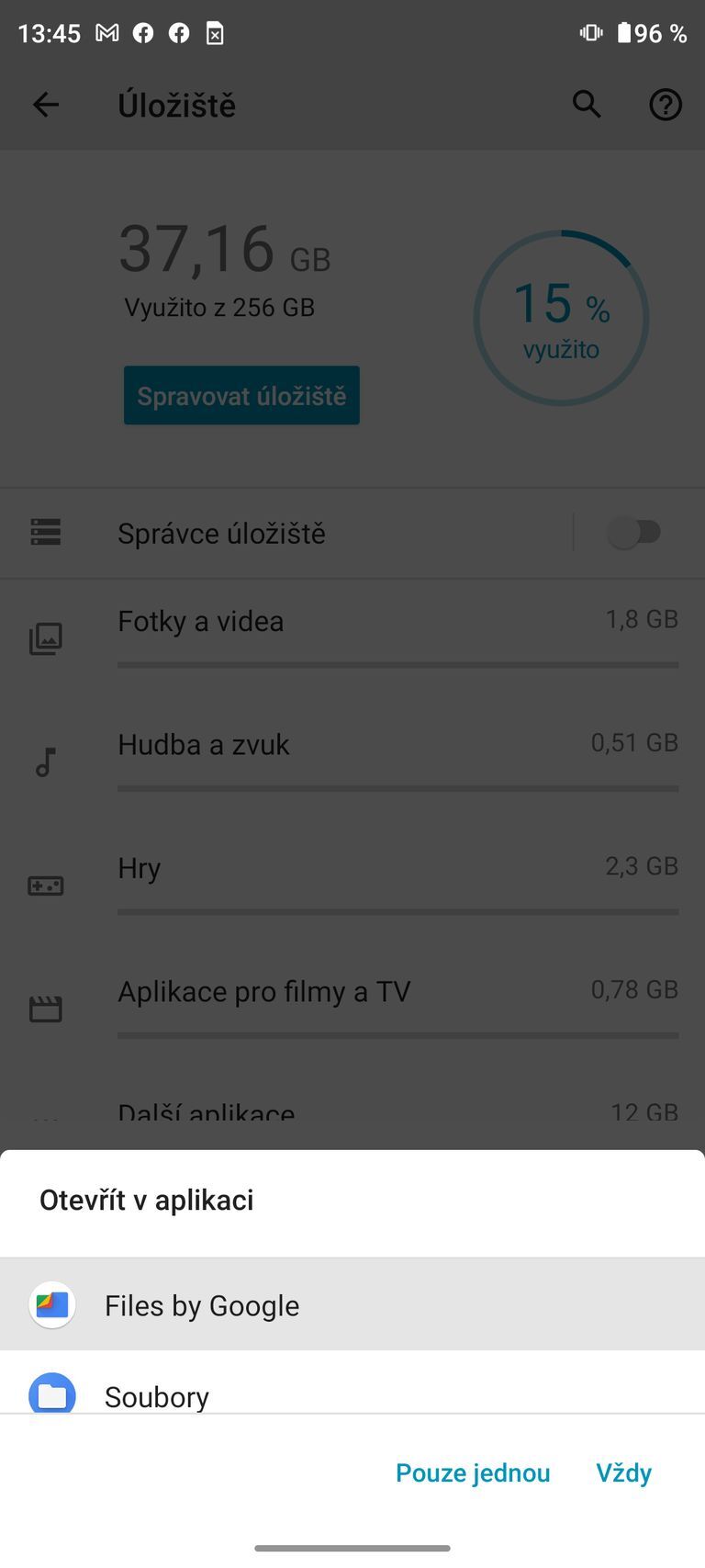Select the gamepad icon next to Hry
This screenshot has width=705, height=1568.
pyautogui.click(x=44, y=884)
